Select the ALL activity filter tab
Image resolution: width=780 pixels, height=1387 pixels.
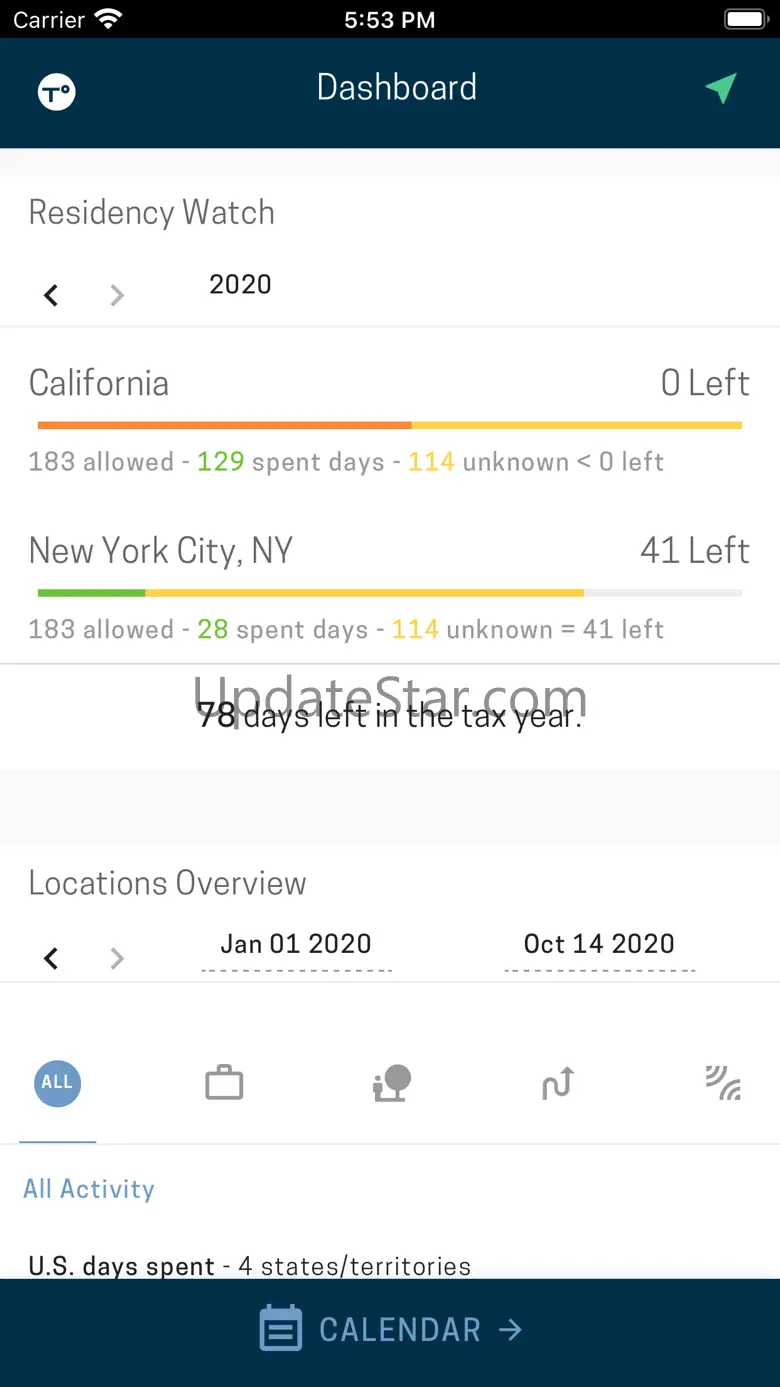coord(58,1083)
